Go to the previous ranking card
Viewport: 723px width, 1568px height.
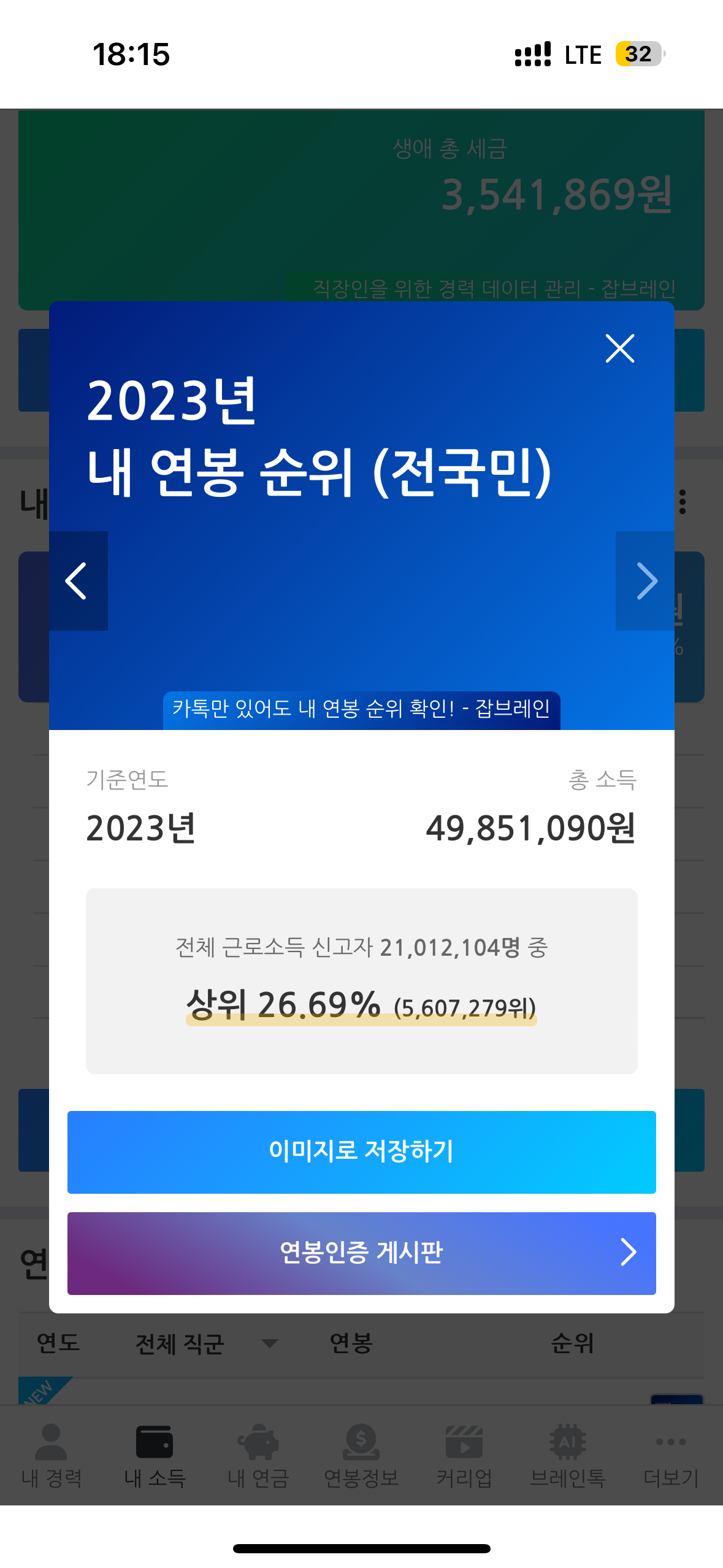[77, 580]
